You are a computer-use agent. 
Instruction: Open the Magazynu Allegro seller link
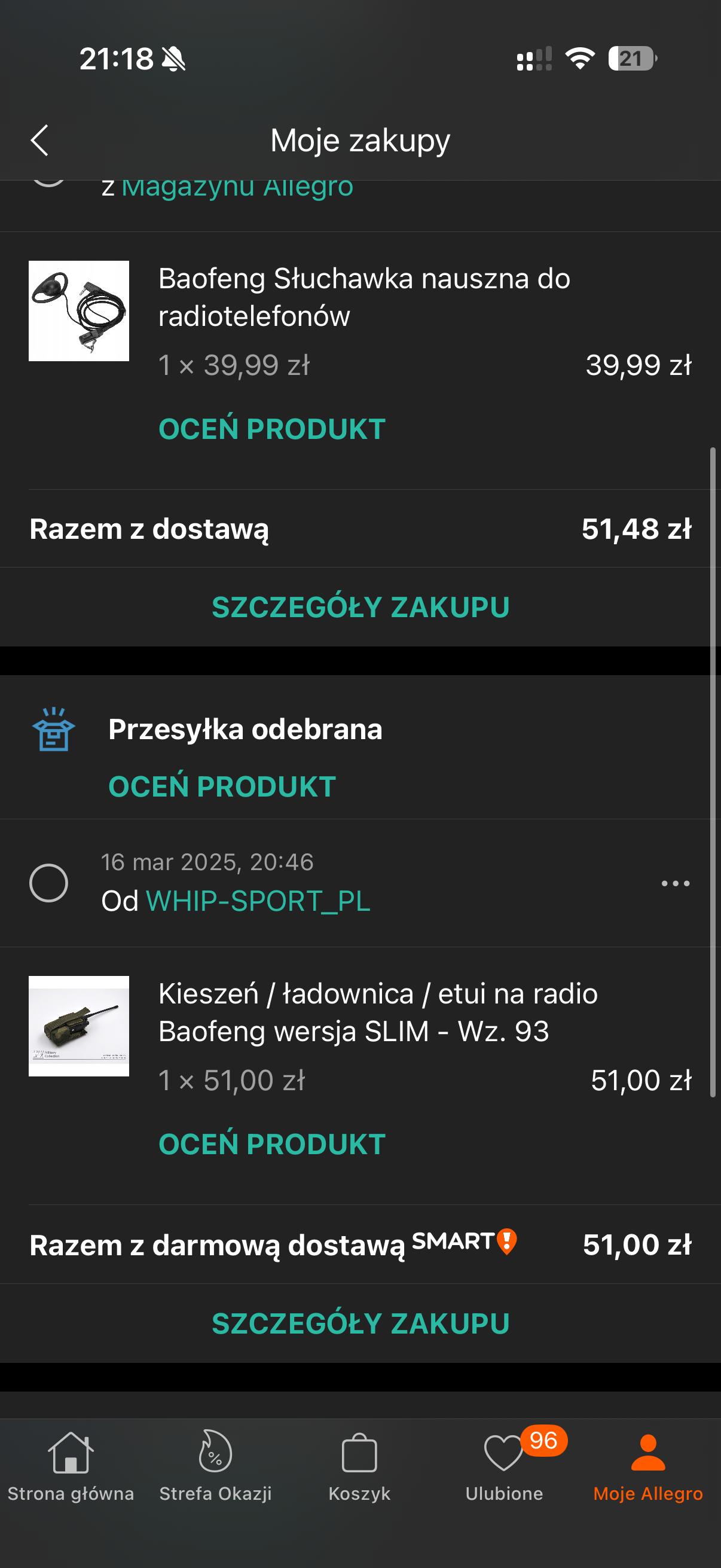[237, 188]
